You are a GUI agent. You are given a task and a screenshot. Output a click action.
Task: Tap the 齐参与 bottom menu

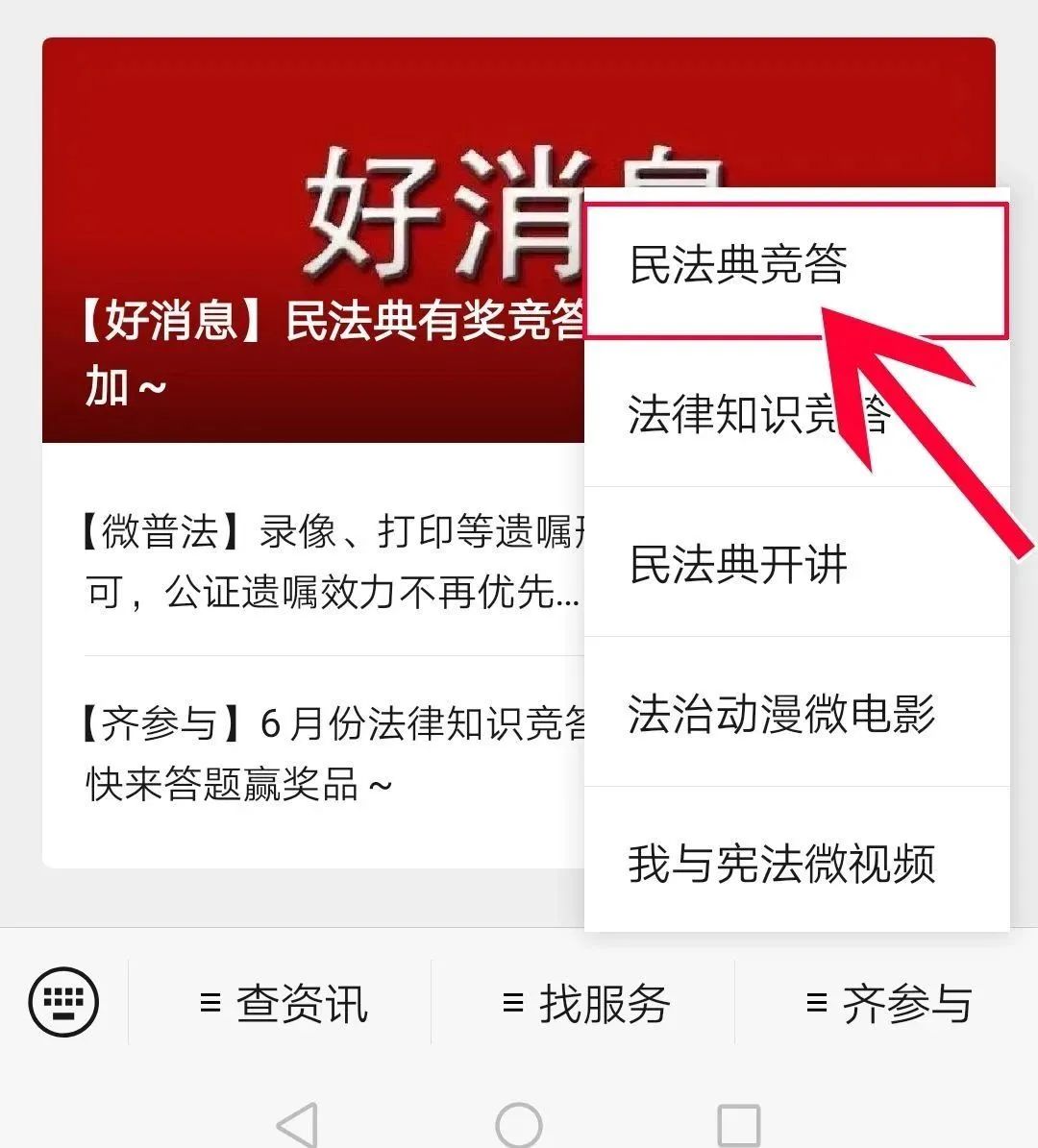pyautogui.click(x=886, y=1004)
